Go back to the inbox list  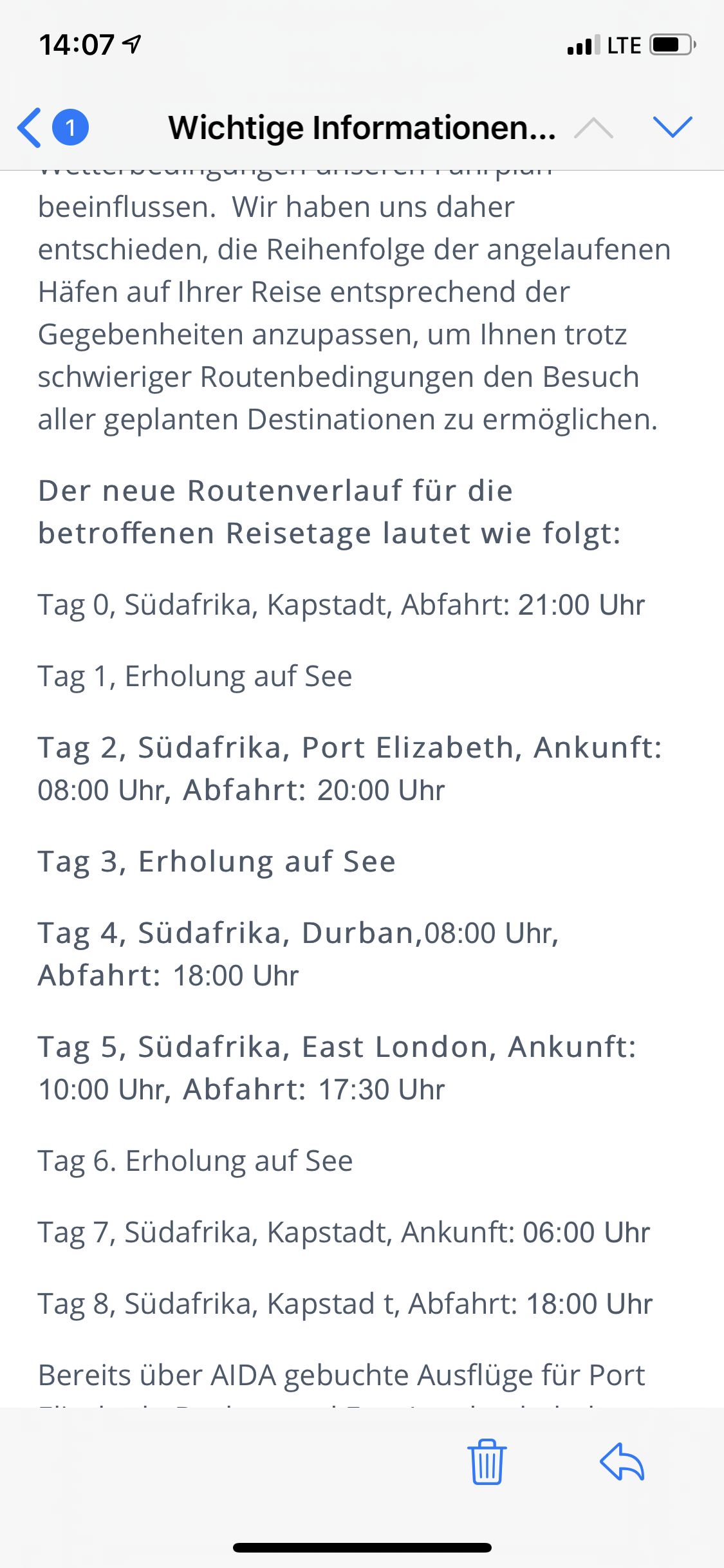tap(31, 127)
